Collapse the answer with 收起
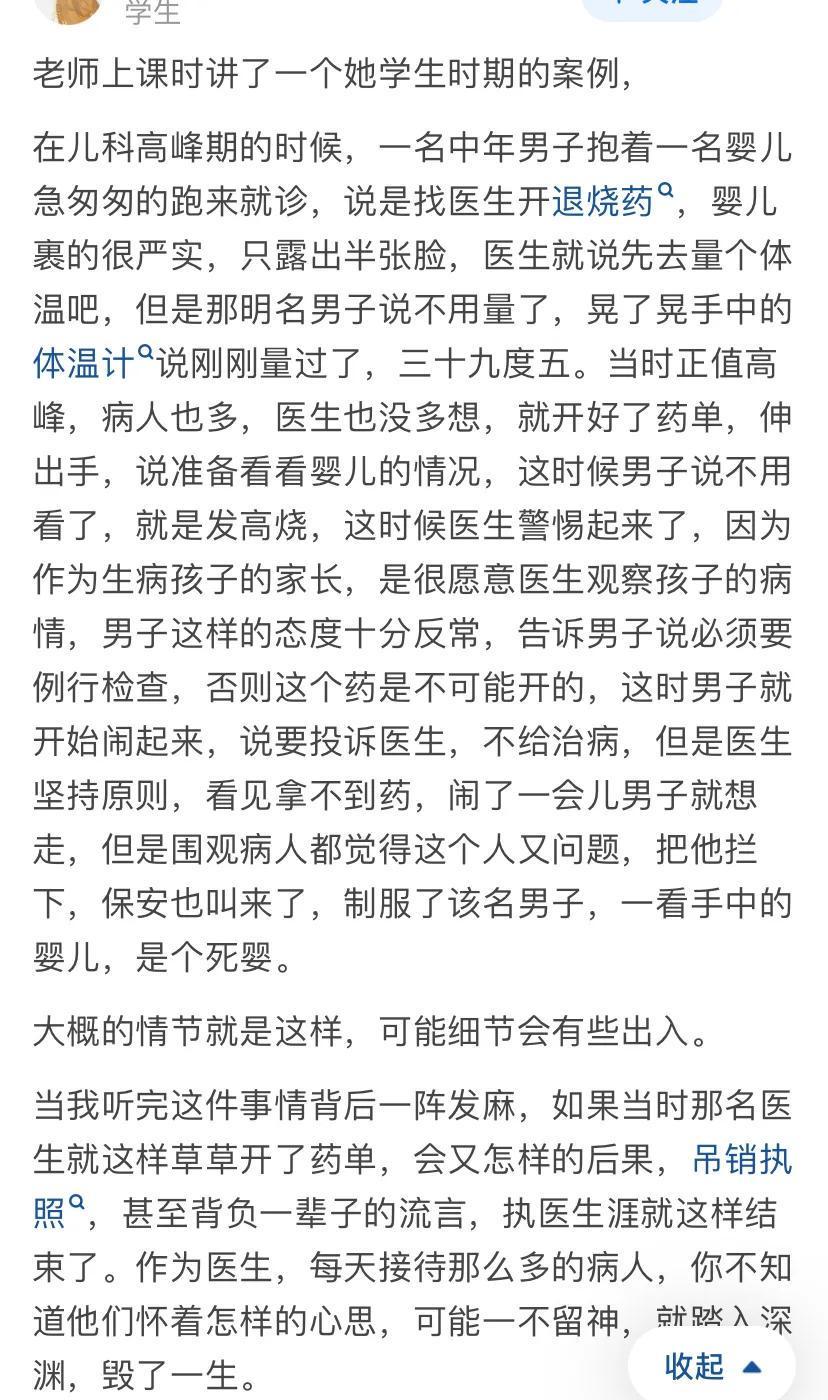The image size is (828, 1400). [x=712, y=1365]
